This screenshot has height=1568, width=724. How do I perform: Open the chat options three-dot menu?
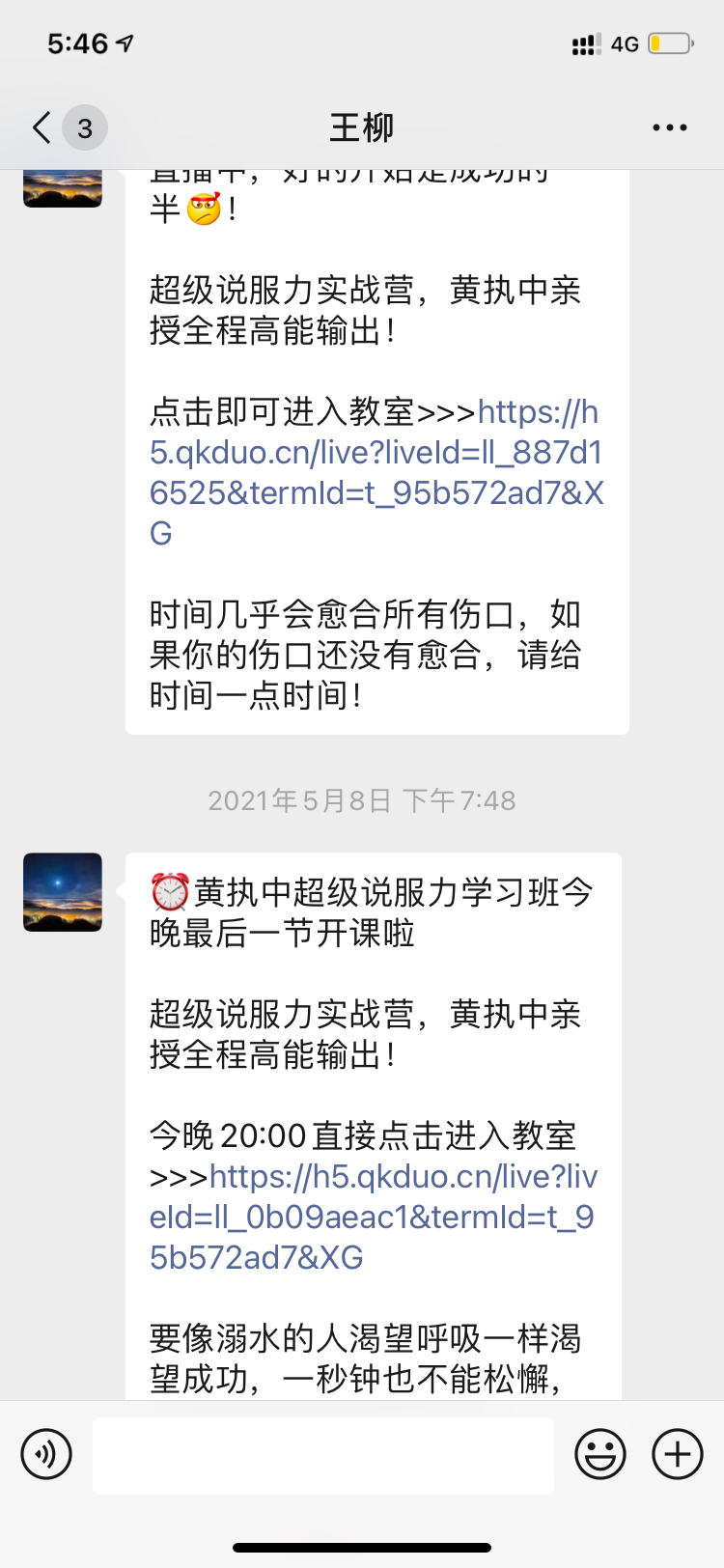(x=669, y=127)
